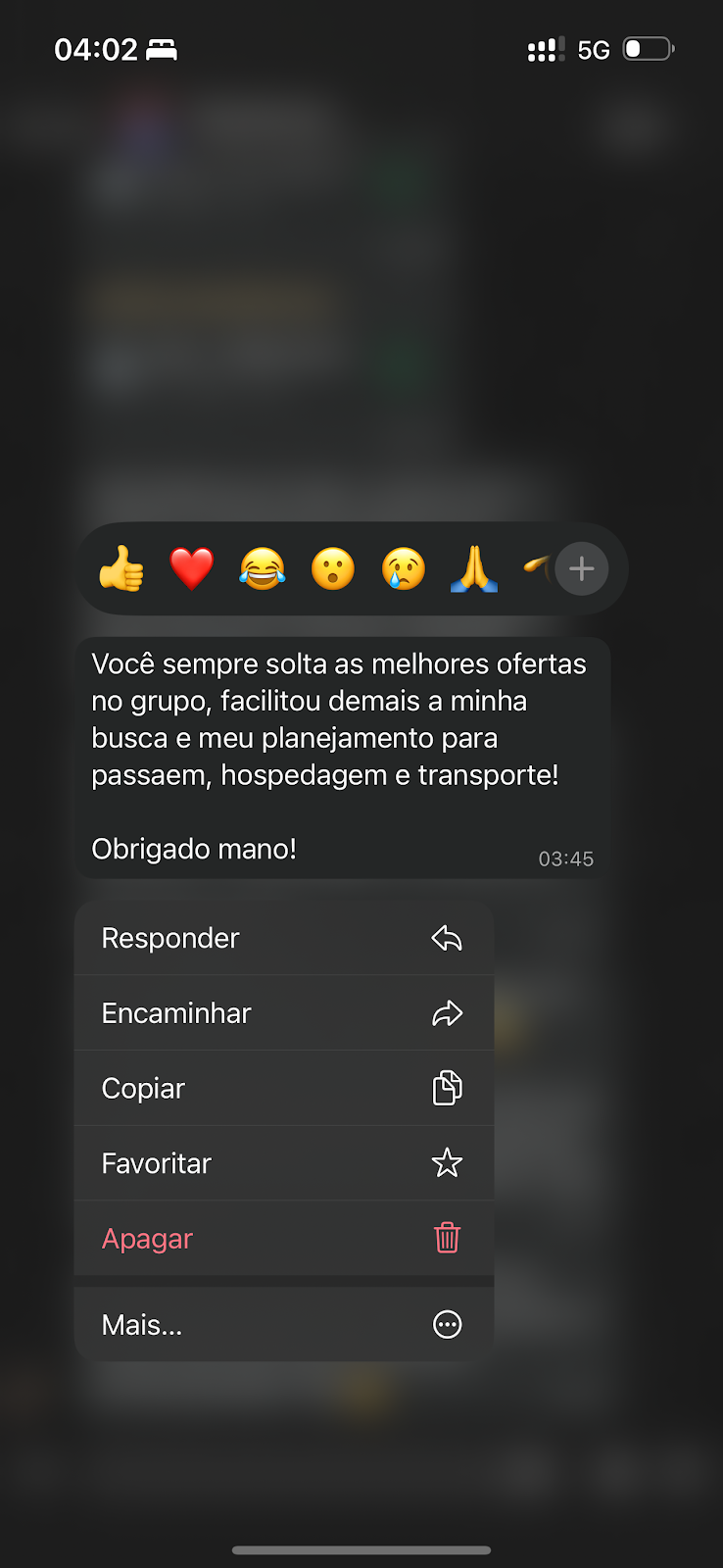This screenshot has width=723, height=1568.
Task: Choose Copiar to copy the message
Action: coord(143,1088)
